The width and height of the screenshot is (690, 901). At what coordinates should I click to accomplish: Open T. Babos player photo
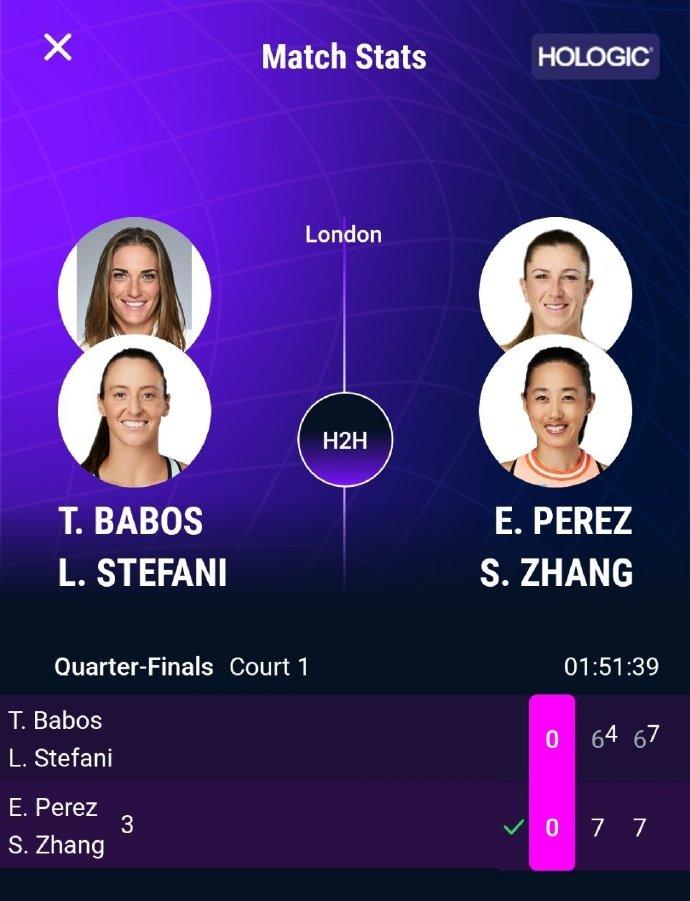134,278
